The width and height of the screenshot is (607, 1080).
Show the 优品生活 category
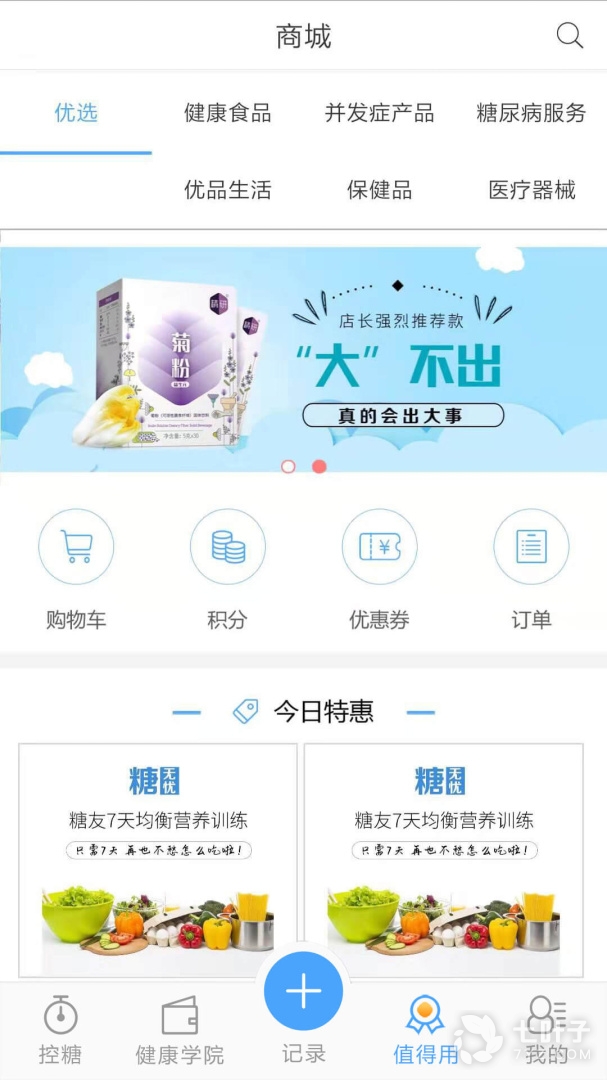pos(227,190)
